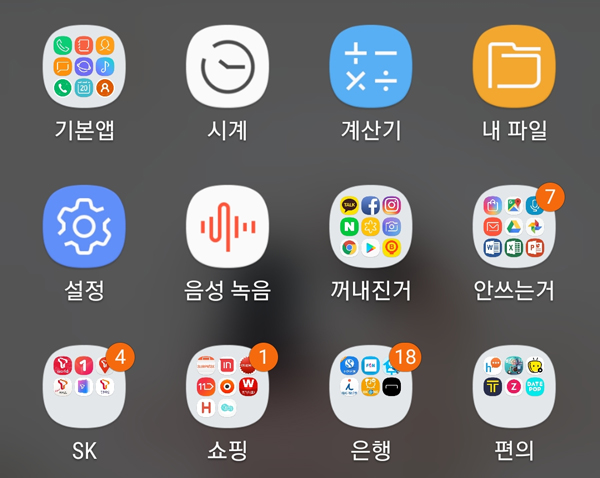Open the 기본앱 folder
This screenshot has width=600, height=478.
point(85,67)
